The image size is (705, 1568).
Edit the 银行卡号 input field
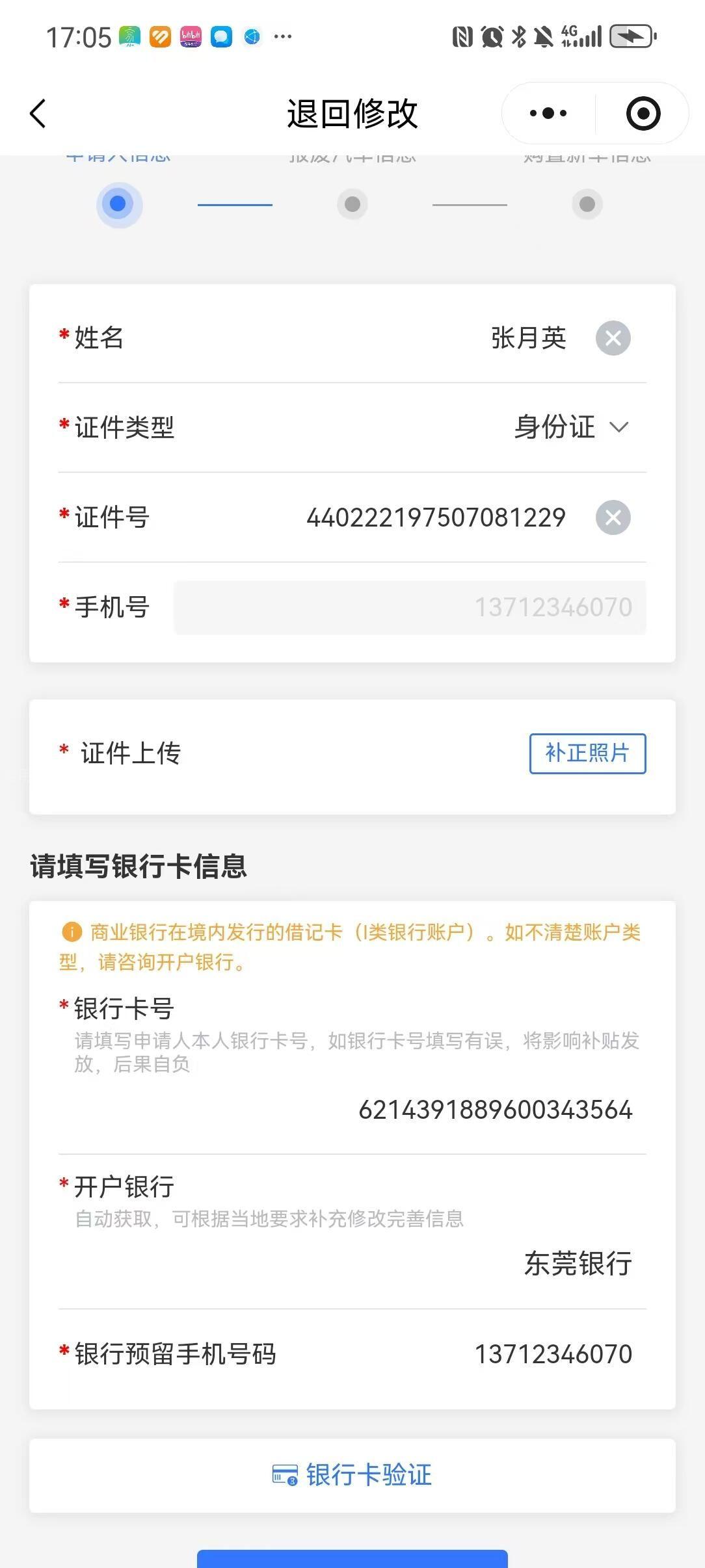coord(495,1110)
